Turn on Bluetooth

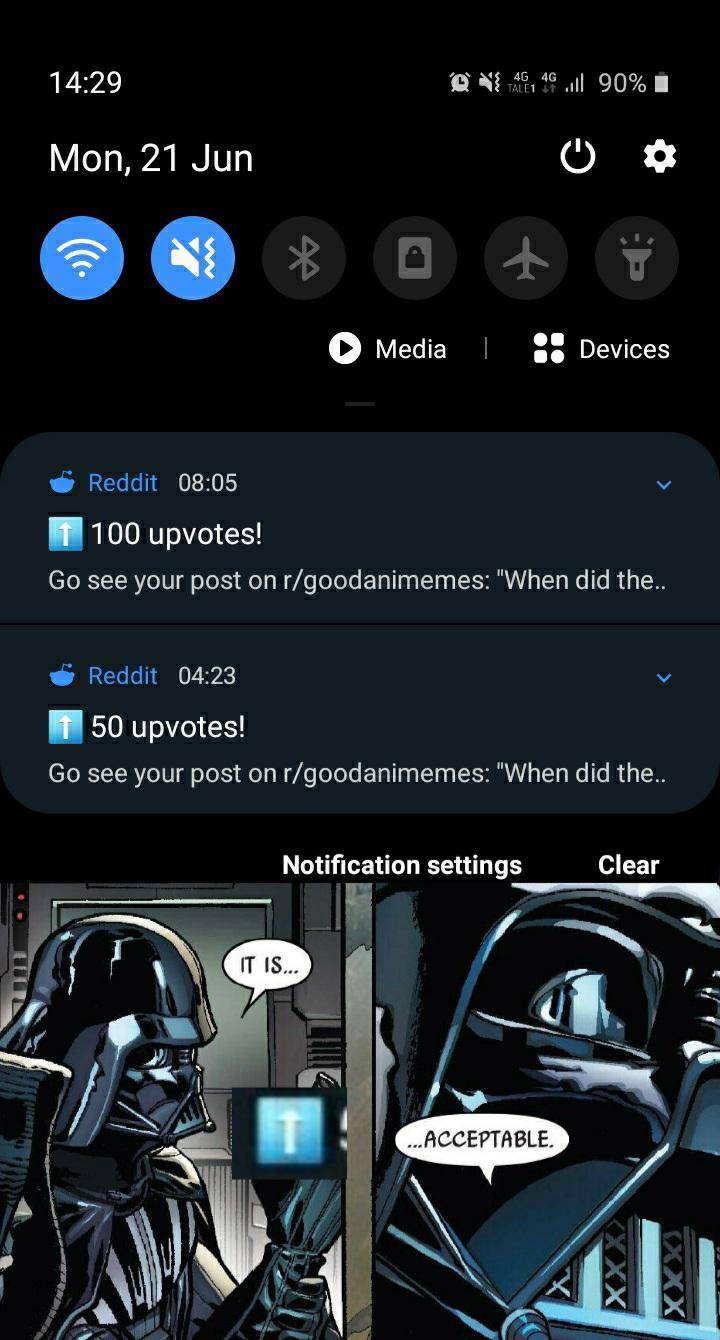(x=304, y=258)
